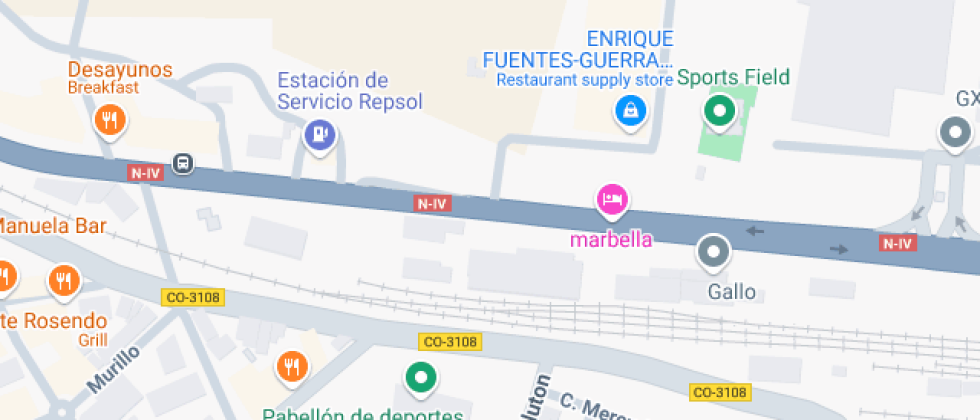980x420 pixels.
Task: Select the Pabellón de deportes green pin
Action: [x=421, y=378]
